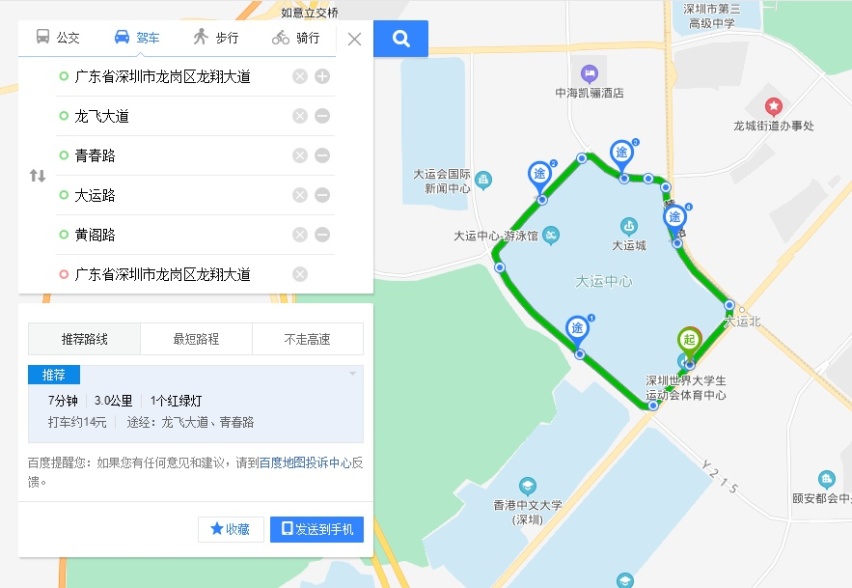The height and width of the screenshot is (588, 852).
Task: Remove the 龙飞大道 waypoint with minus icon
Action: coord(322,116)
